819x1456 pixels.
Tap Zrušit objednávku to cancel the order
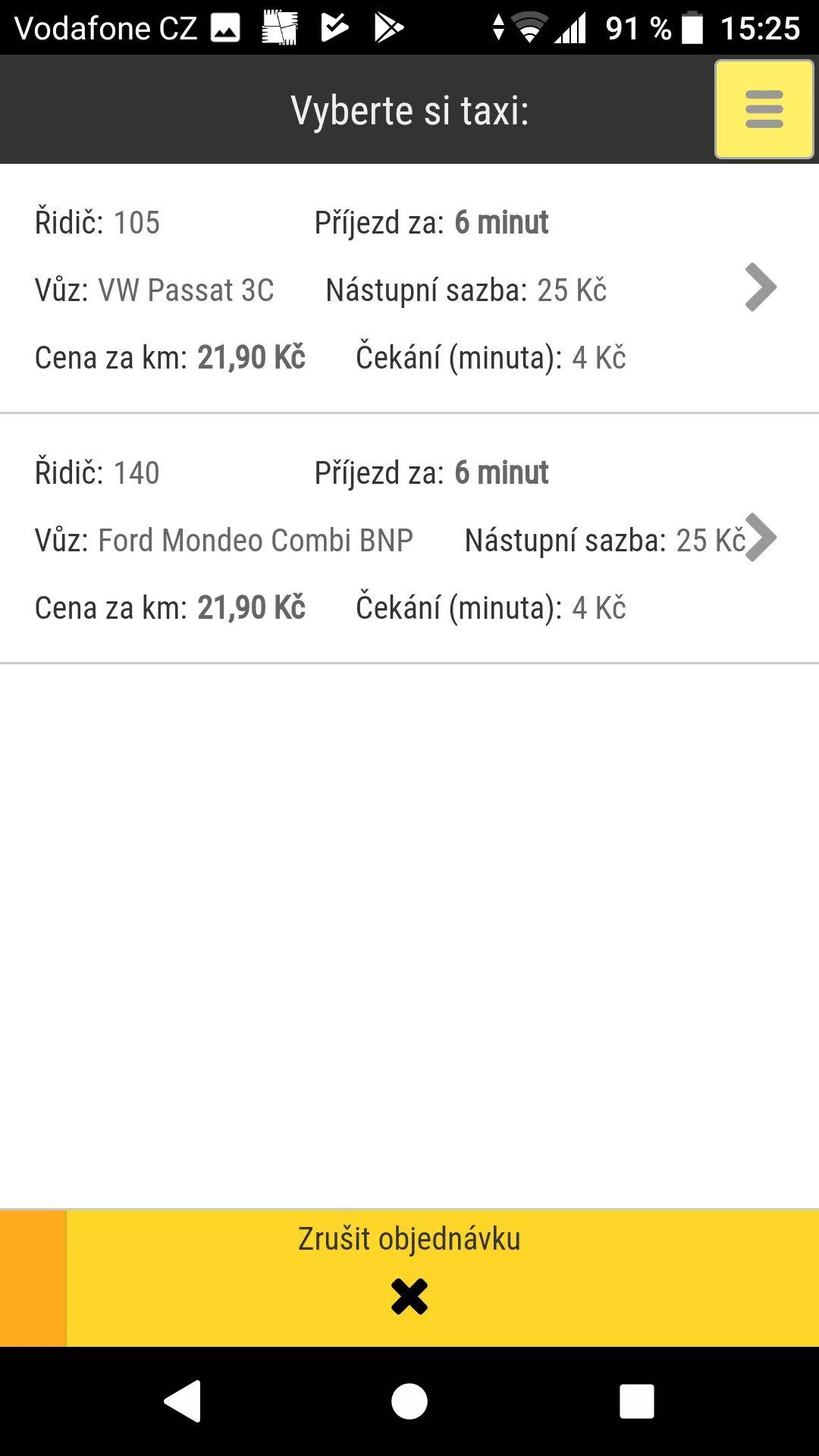409,1279
